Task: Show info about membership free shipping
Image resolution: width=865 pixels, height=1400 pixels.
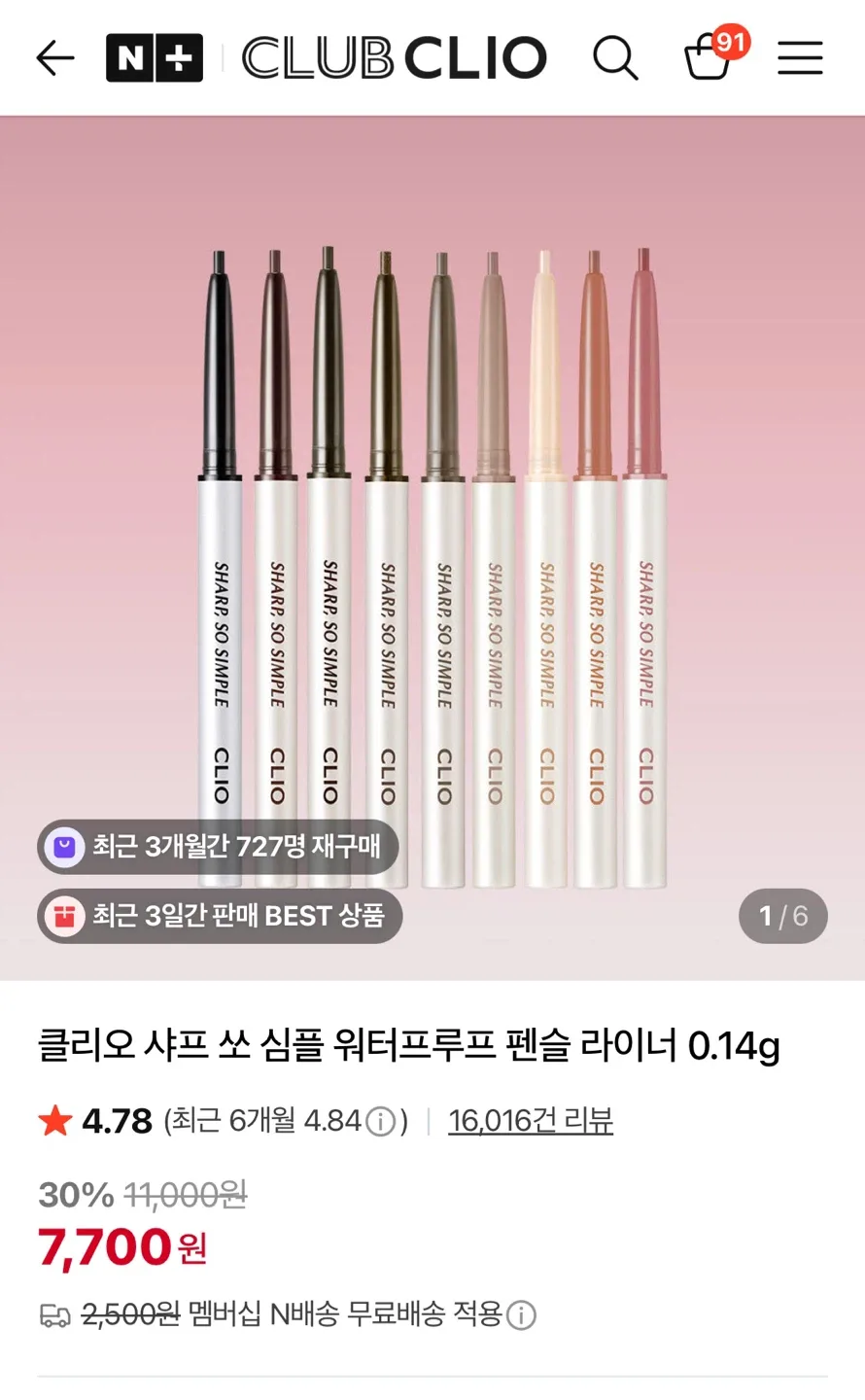Action: (x=522, y=1315)
